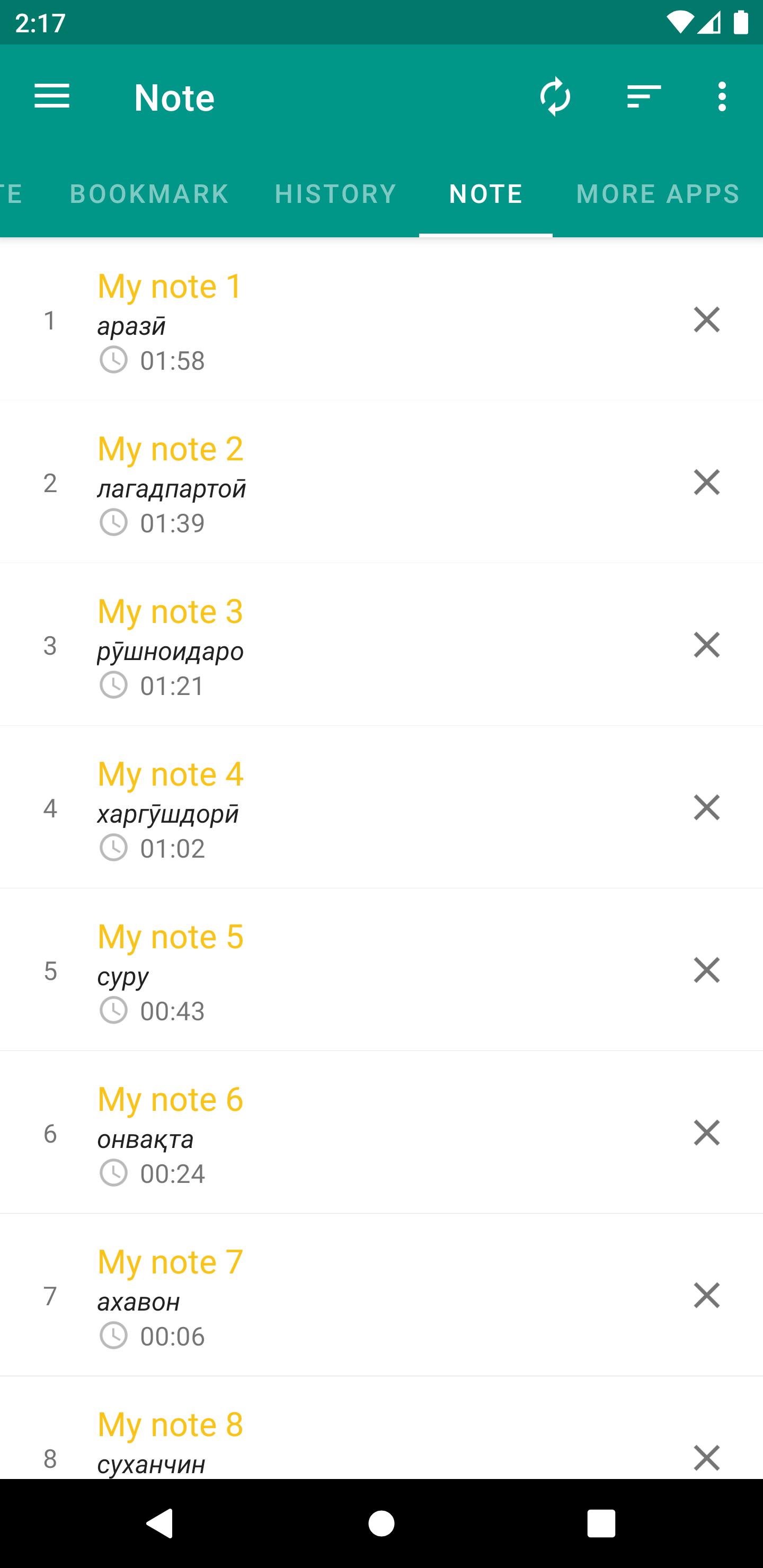
Task: Open My note 6 entry
Action: 381,1133
